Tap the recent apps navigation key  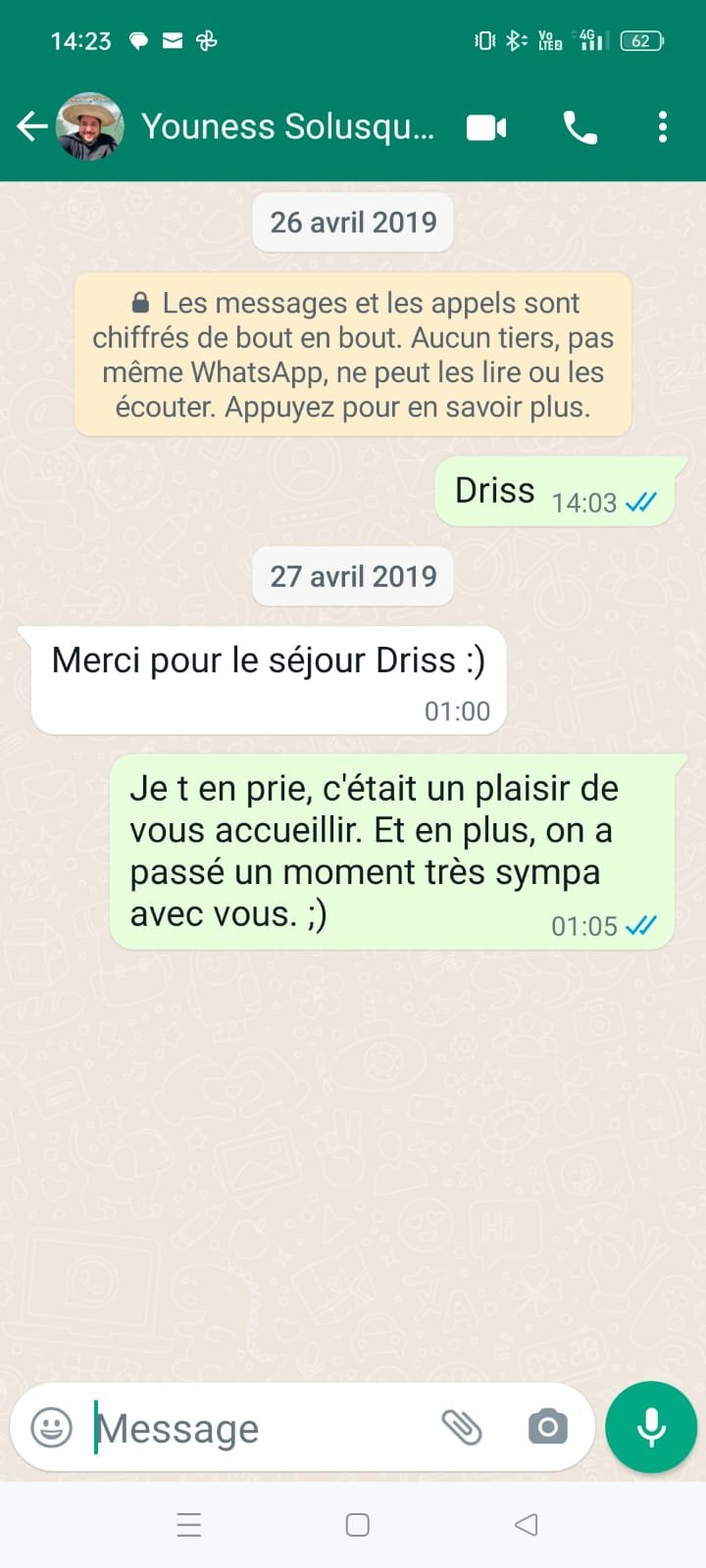coord(189,1524)
